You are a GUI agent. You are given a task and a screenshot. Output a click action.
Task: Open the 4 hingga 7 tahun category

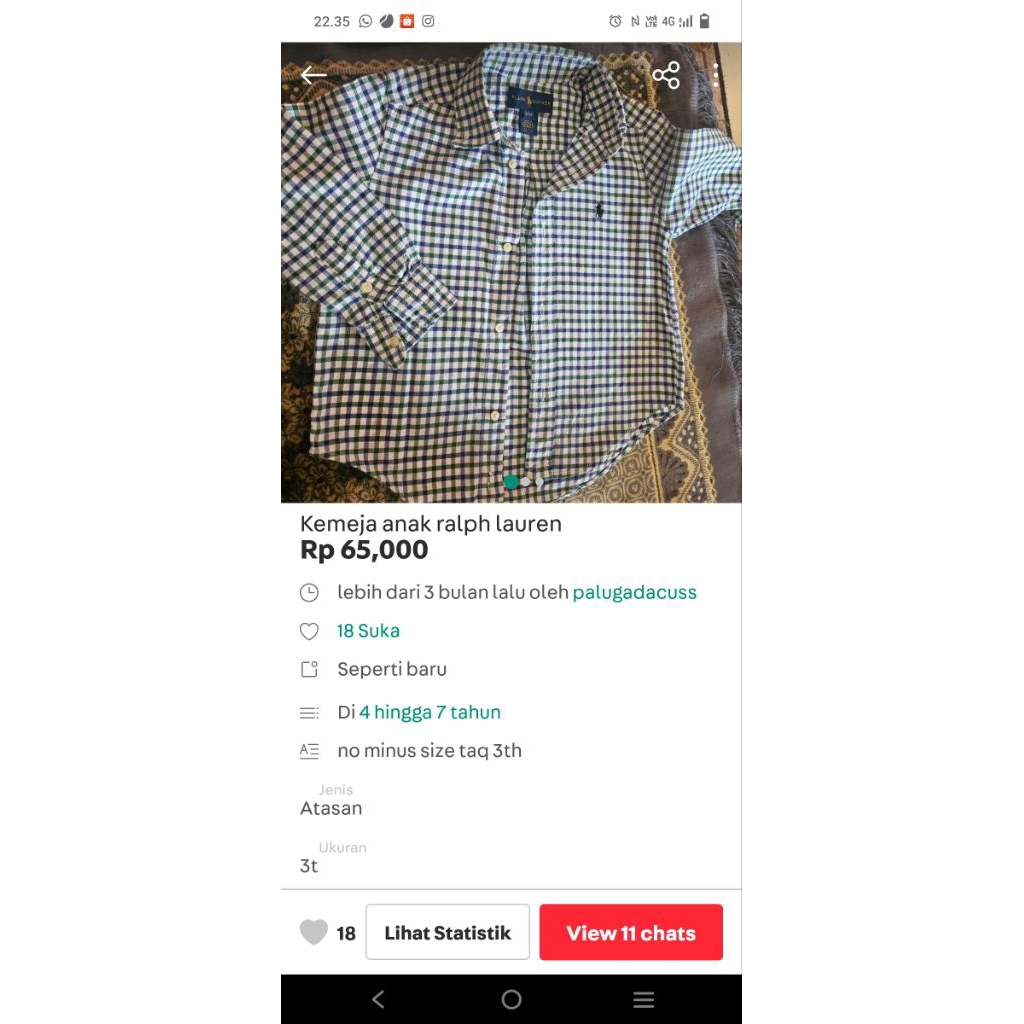[430, 712]
